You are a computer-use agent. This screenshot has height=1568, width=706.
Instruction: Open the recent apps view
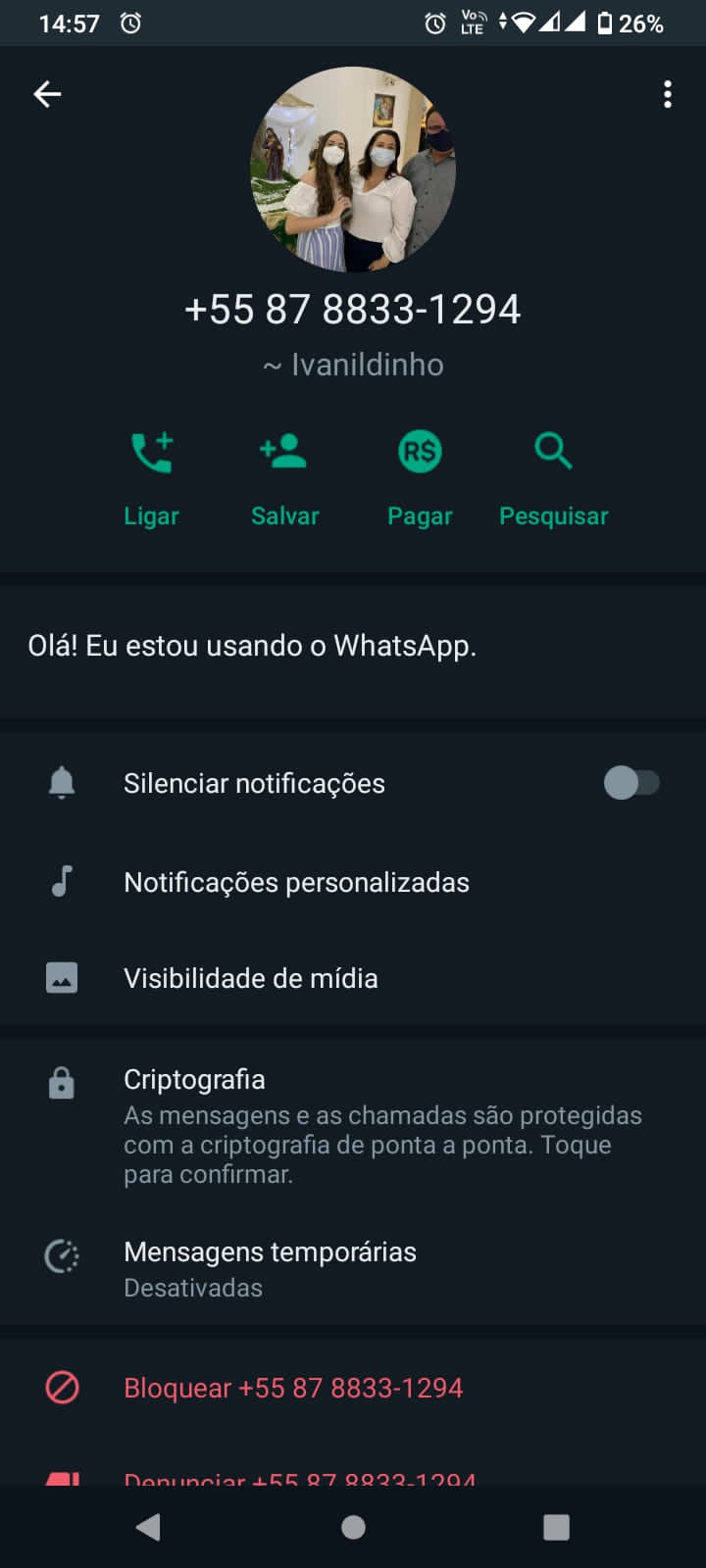coord(556,1527)
